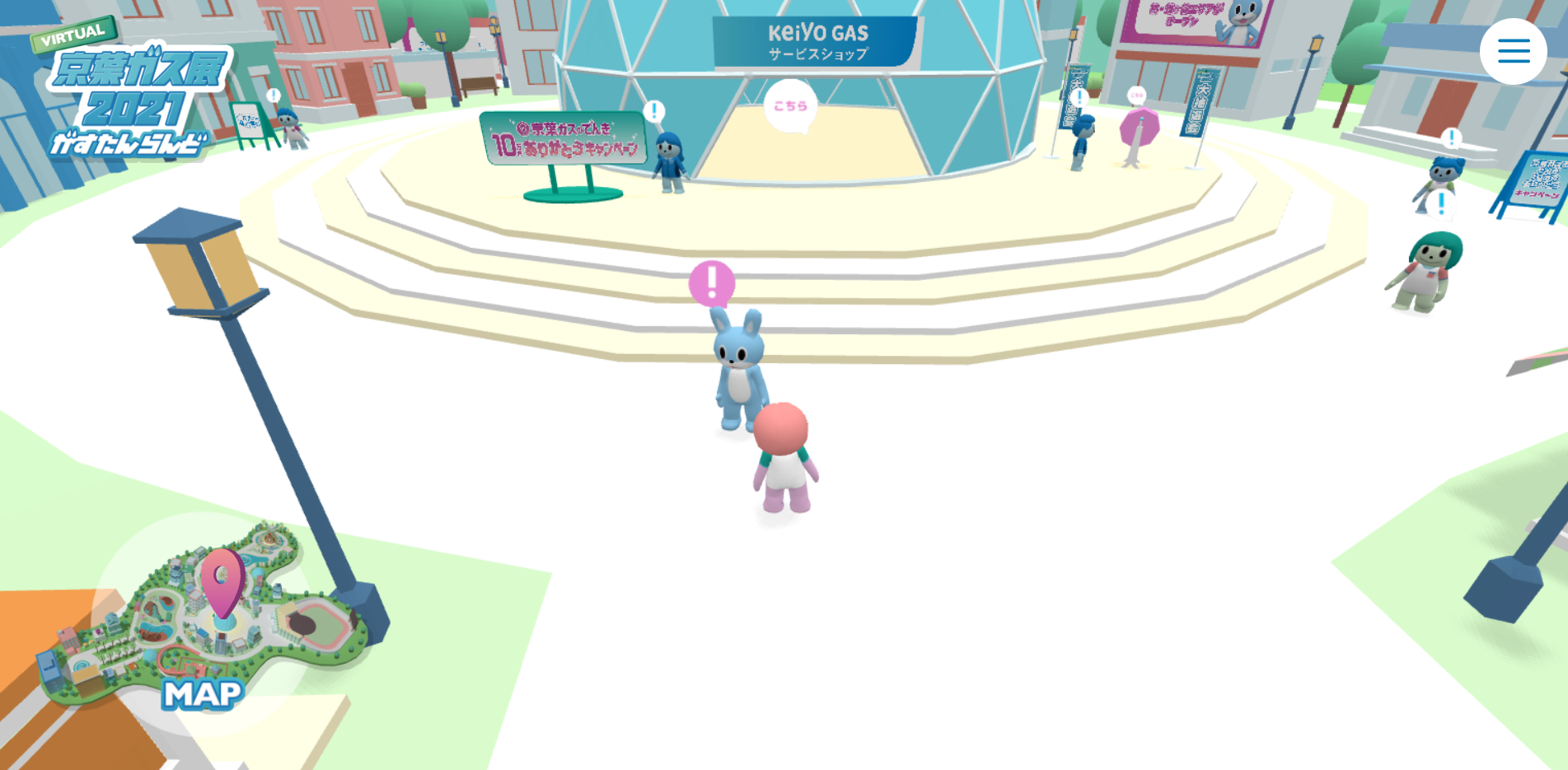Tap exclamation bubble beside the 10th anniversary campaign sign
The width and height of the screenshot is (1568, 770).
coord(654,110)
